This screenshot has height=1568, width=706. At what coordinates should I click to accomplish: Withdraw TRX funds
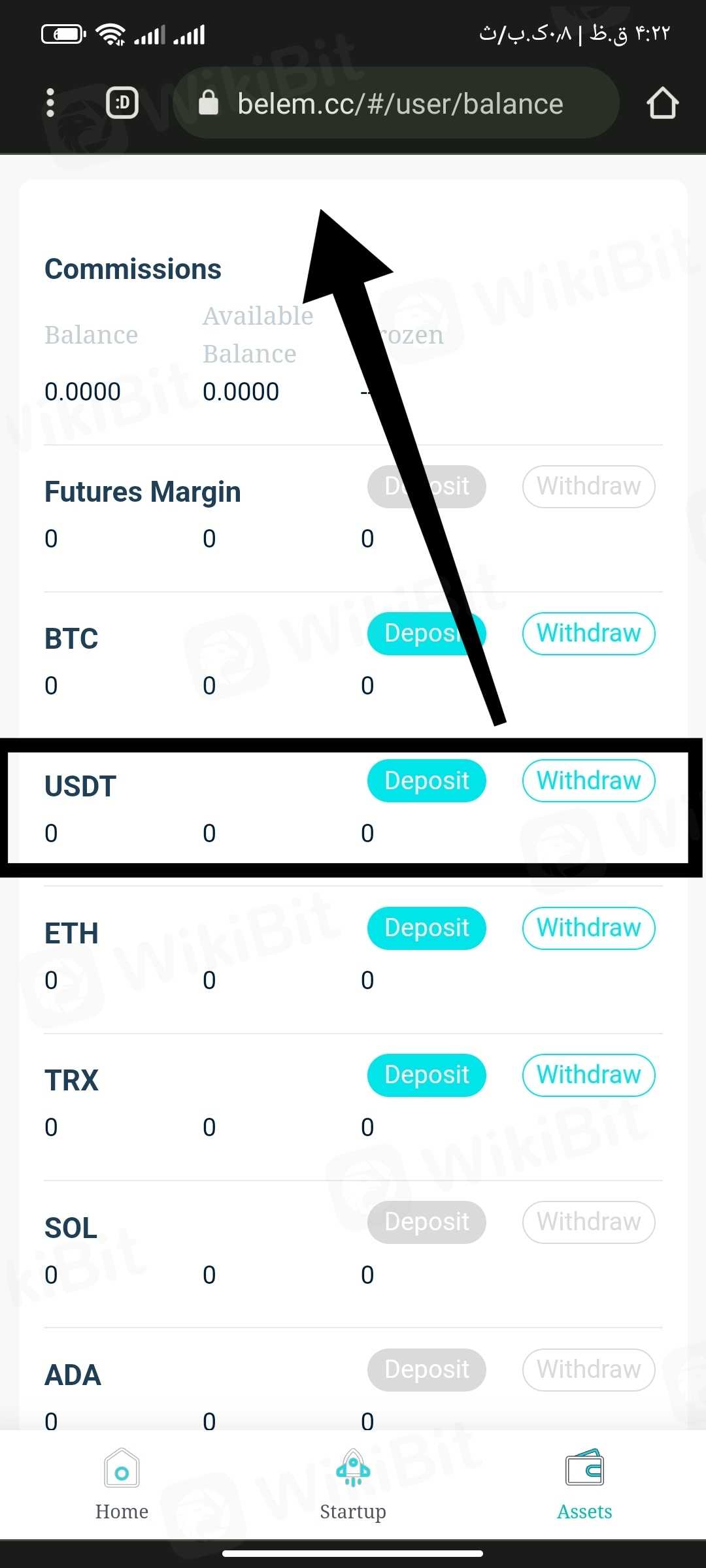tap(588, 1075)
